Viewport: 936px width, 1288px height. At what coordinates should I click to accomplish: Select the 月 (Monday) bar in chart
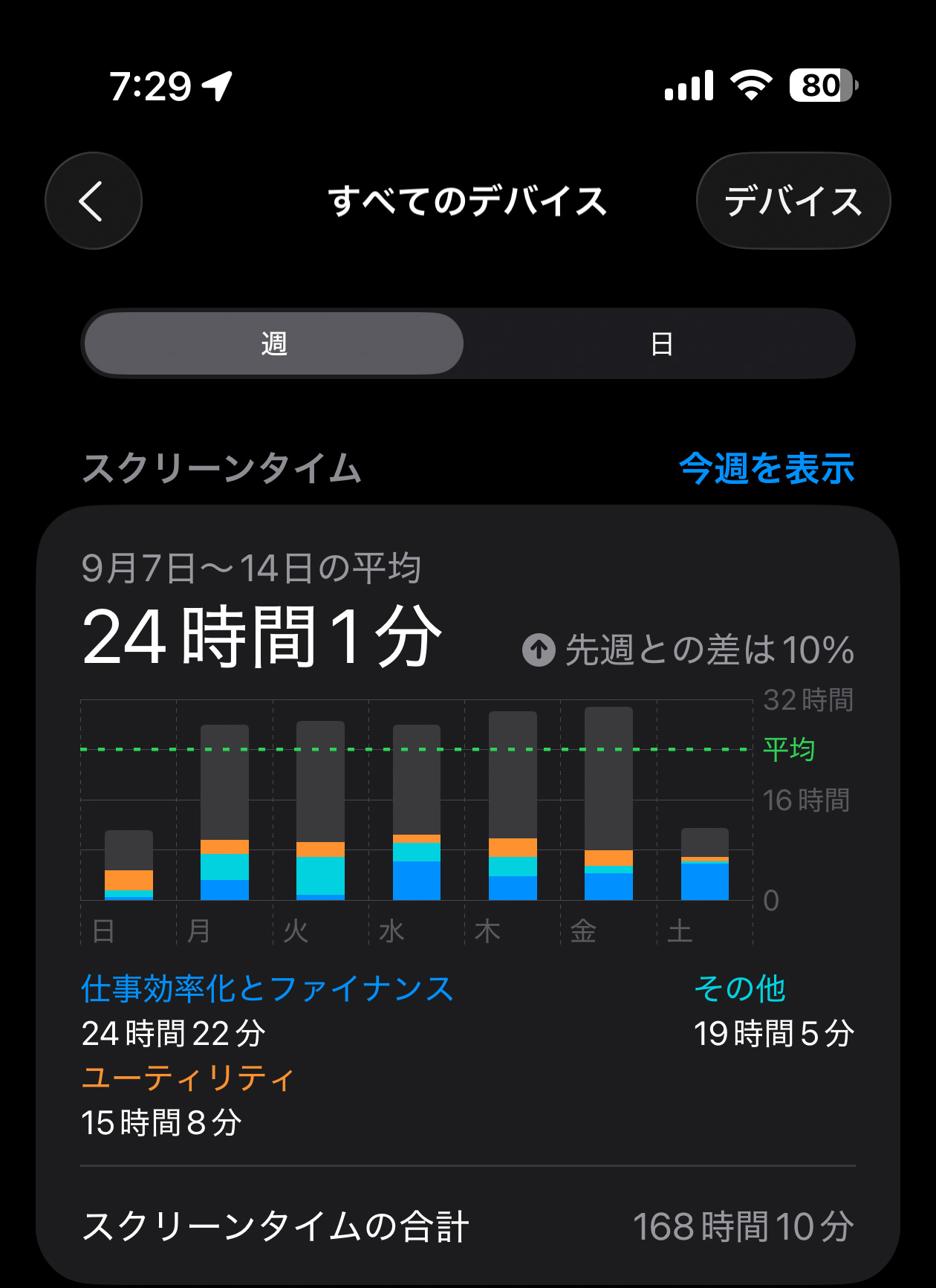pos(224,812)
